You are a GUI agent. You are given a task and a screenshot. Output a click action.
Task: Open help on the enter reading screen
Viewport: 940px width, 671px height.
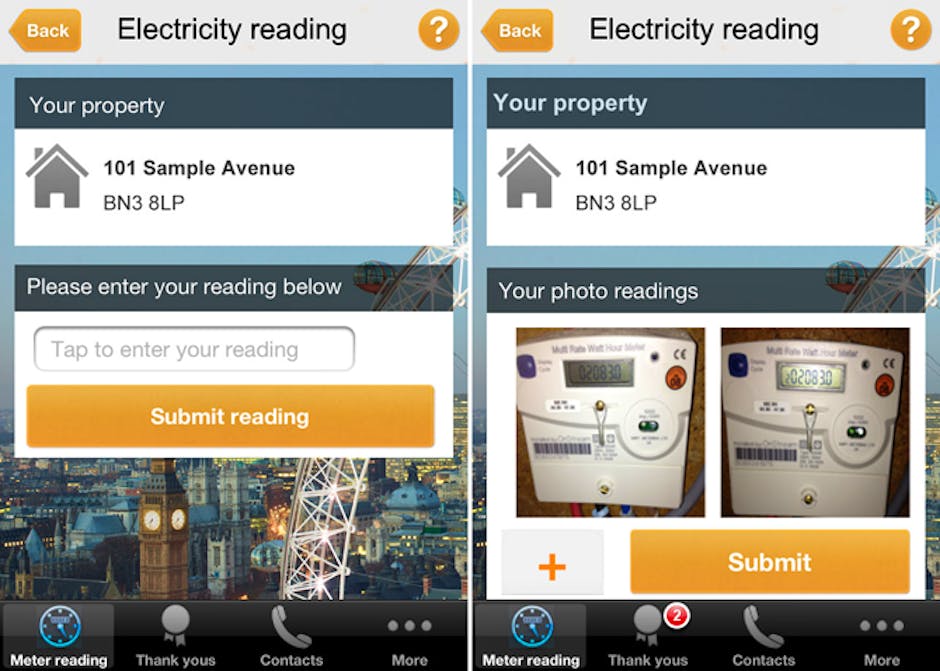(x=438, y=30)
